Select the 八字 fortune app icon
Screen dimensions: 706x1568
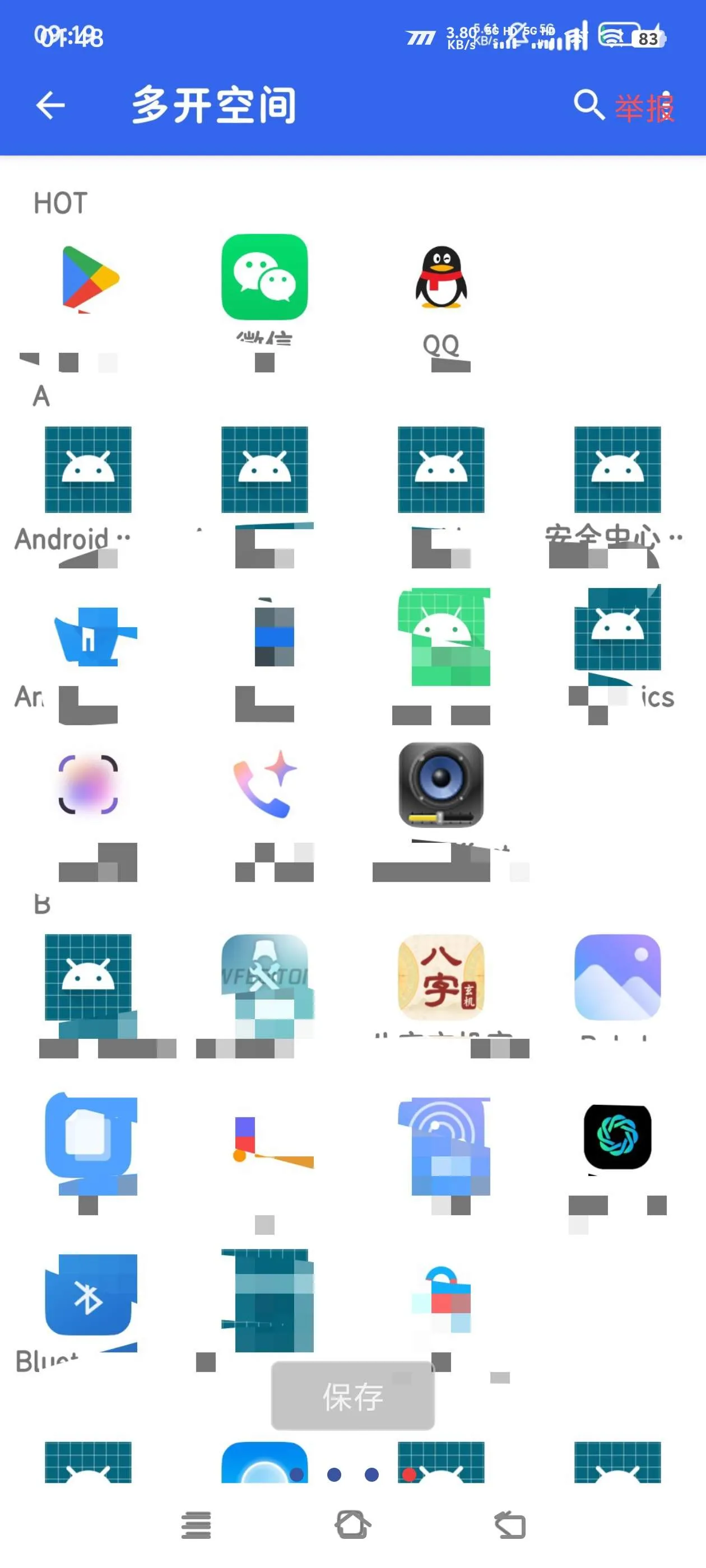pos(441,977)
